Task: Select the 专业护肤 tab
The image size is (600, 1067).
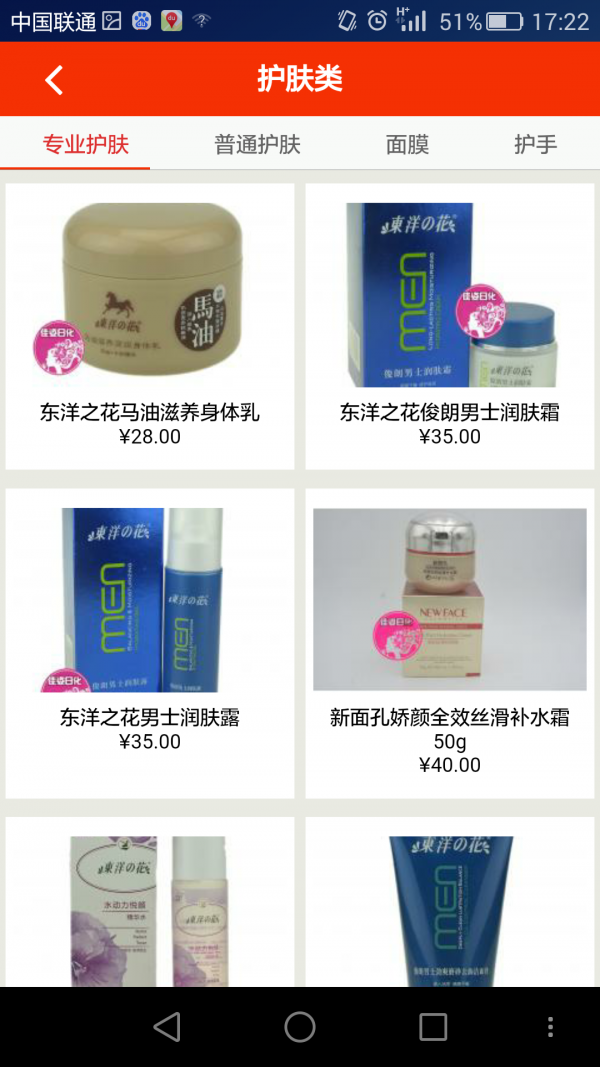Action: [86, 144]
